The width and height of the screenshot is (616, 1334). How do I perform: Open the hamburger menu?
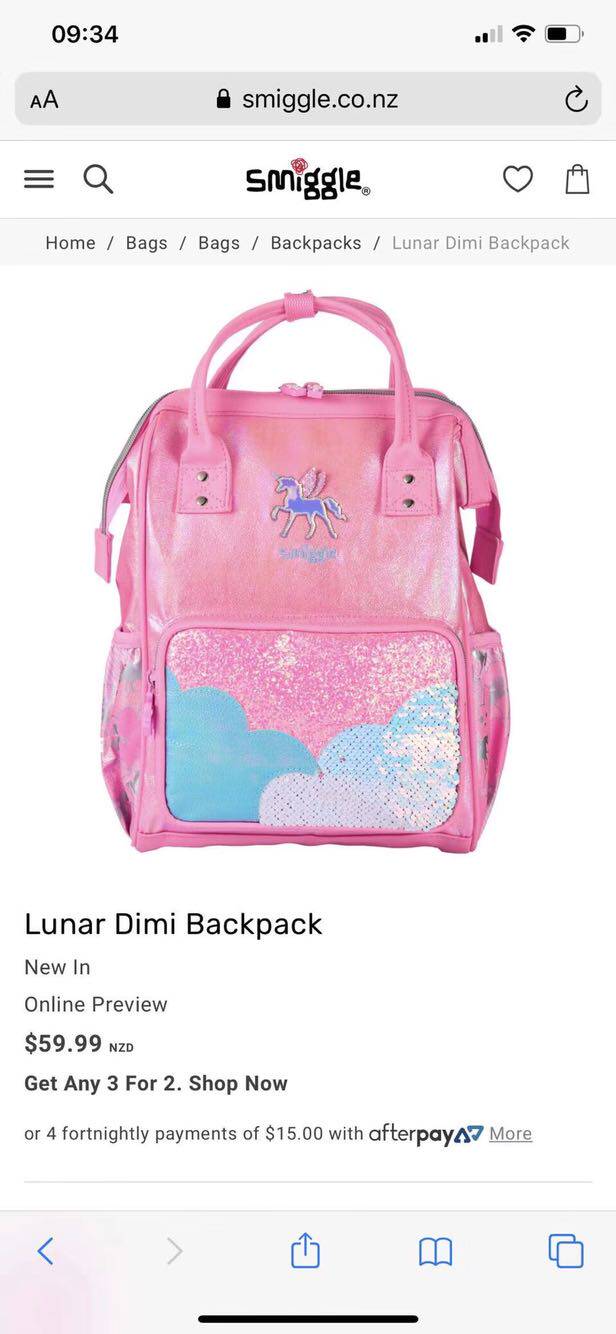click(x=39, y=179)
